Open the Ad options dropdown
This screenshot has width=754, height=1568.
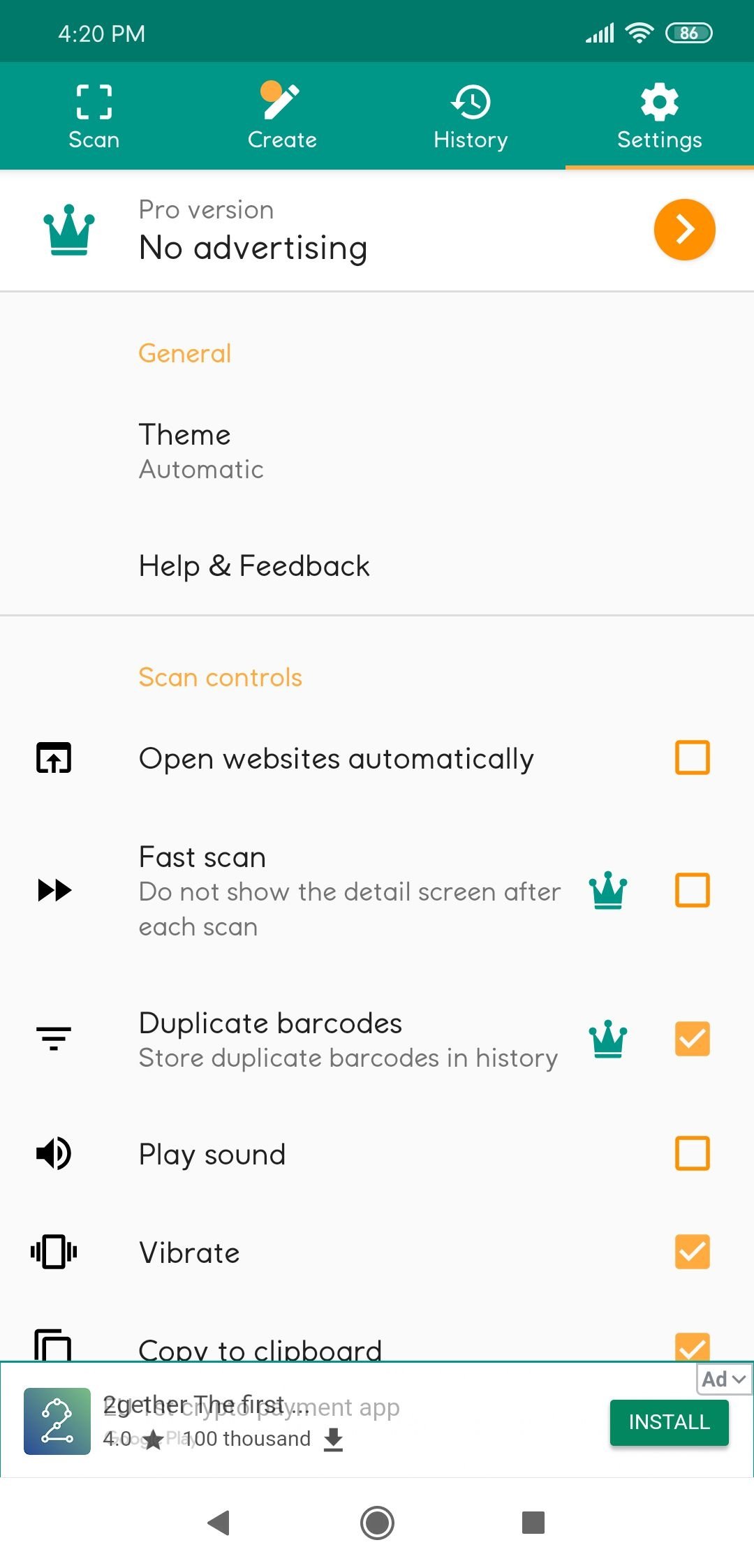(724, 1379)
